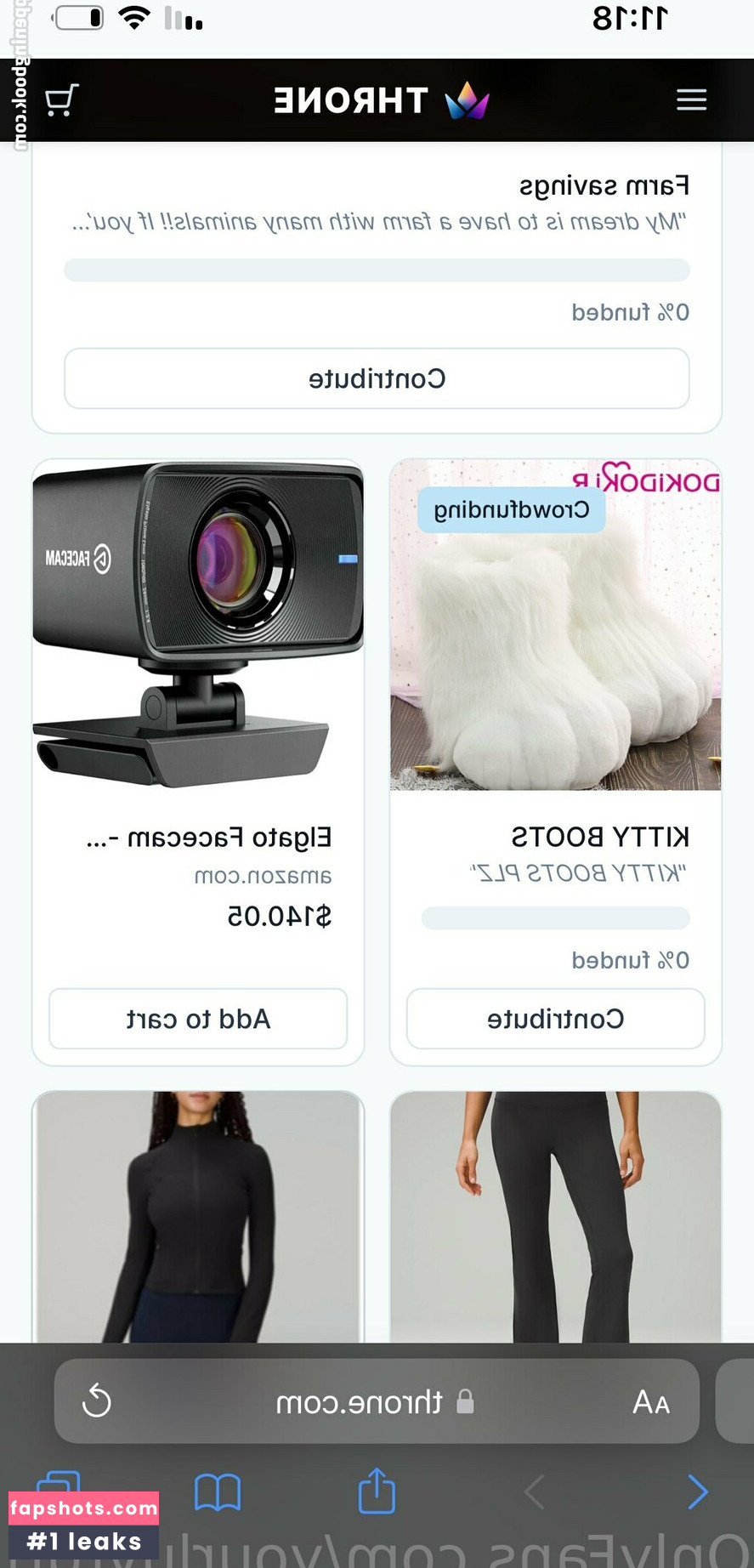Open the hamburger menu in the header

[691, 100]
